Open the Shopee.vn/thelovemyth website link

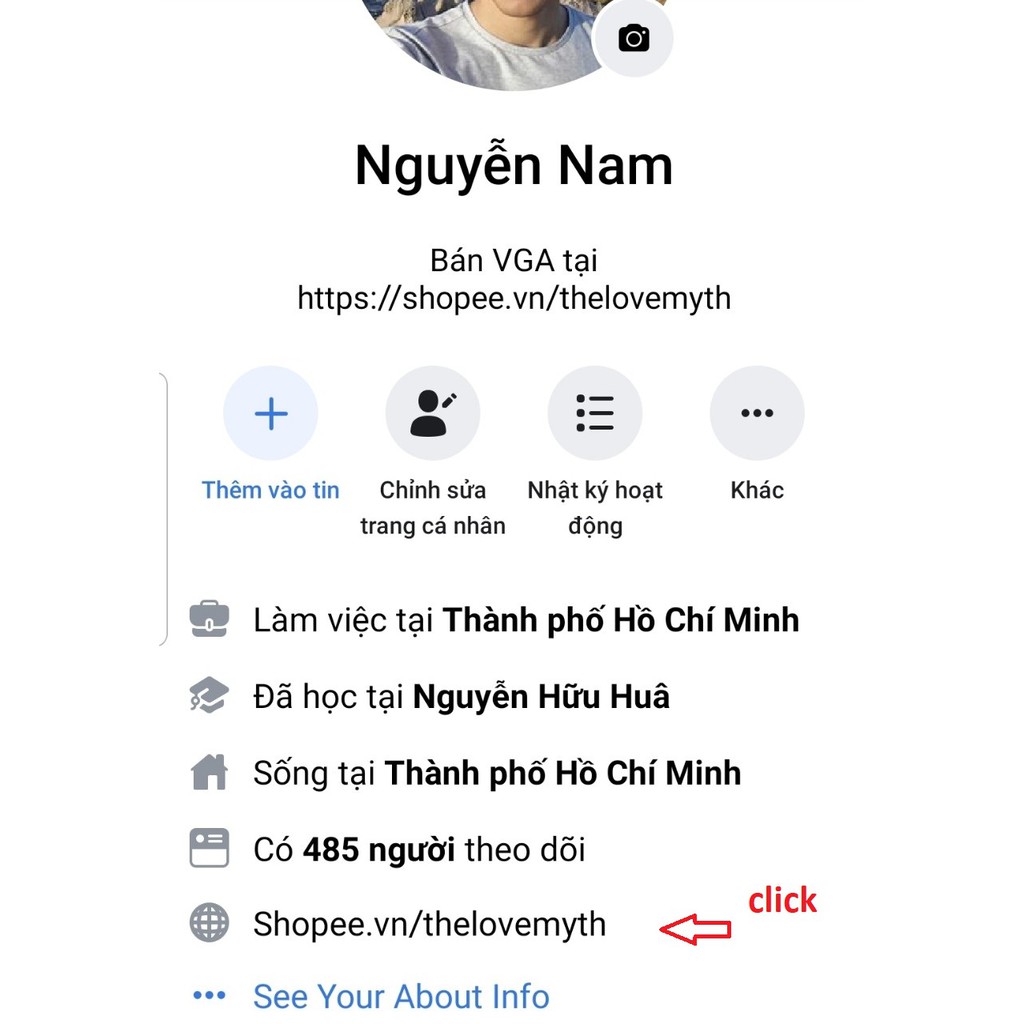pos(429,923)
